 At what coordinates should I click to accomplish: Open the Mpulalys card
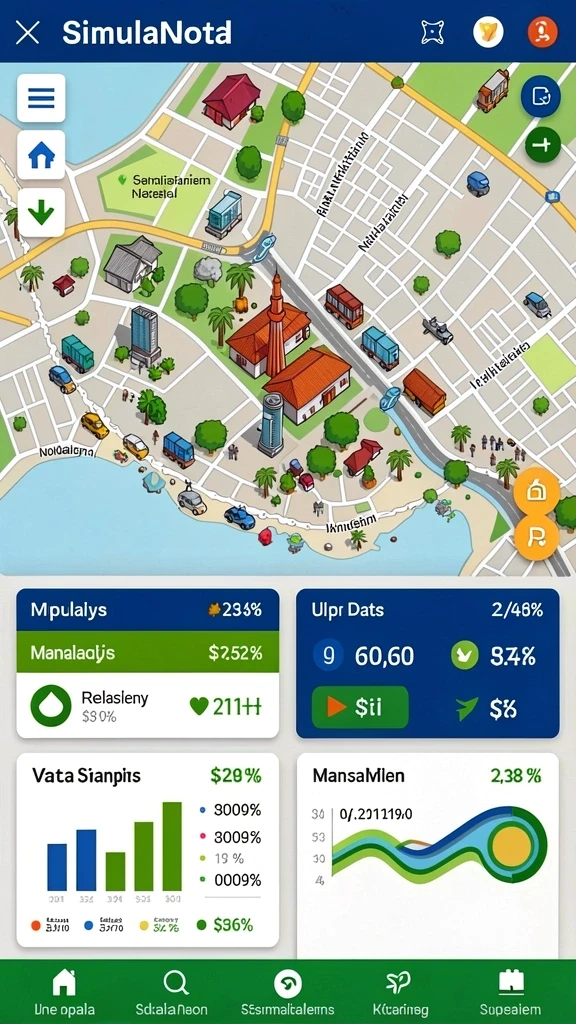click(x=148, y=663)
